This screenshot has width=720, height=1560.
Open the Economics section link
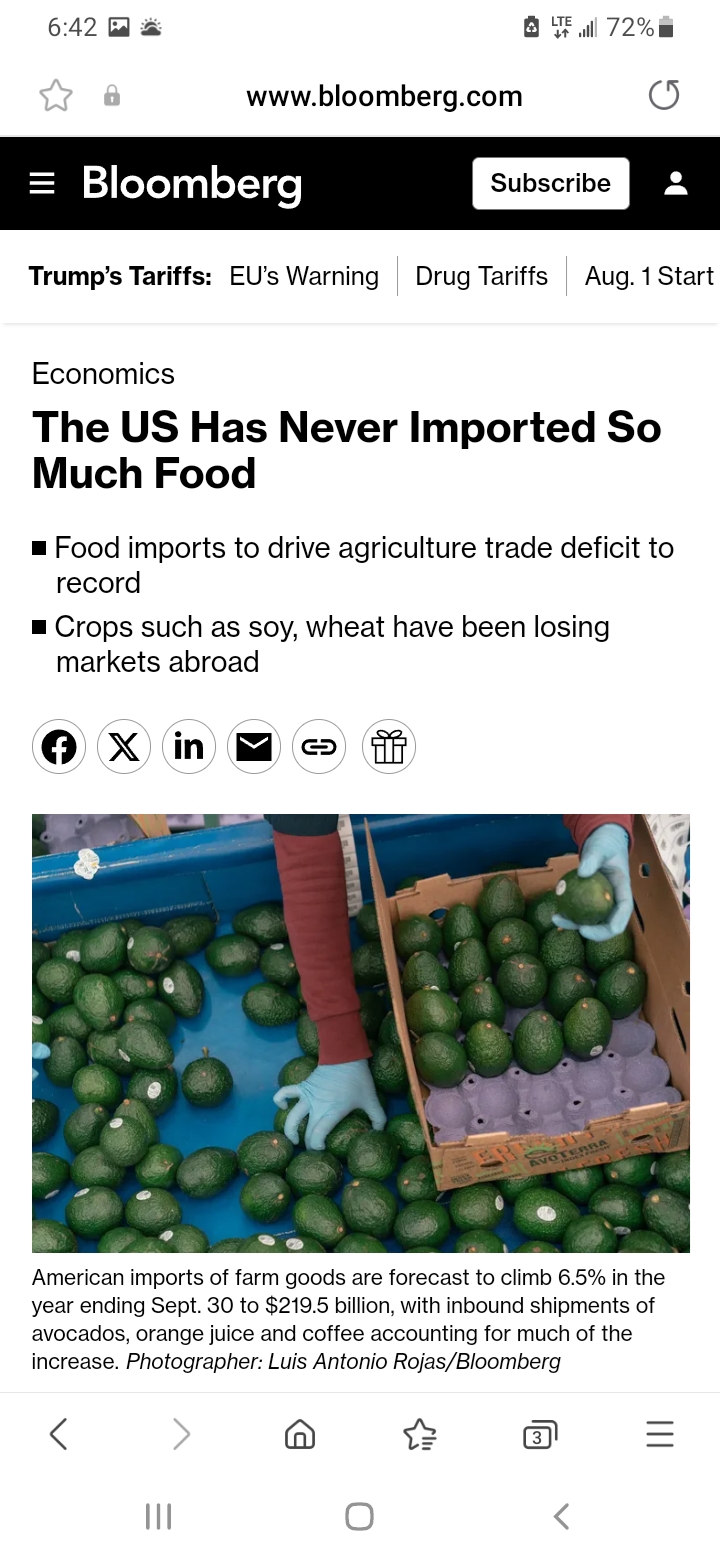[x=103, y=373]
